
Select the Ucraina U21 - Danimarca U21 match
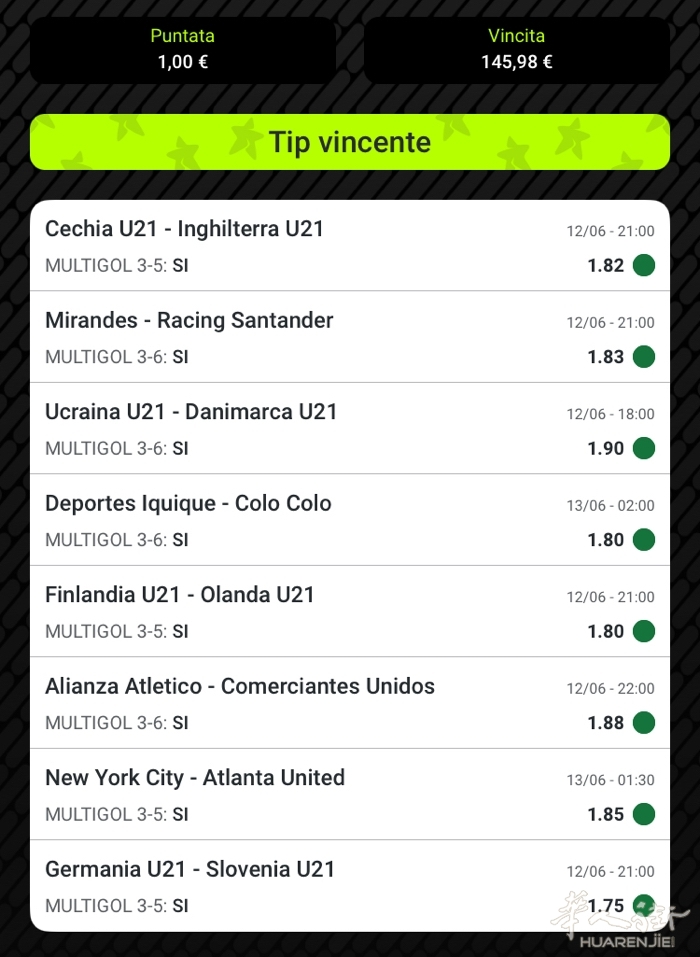click(x=192, y=412)
